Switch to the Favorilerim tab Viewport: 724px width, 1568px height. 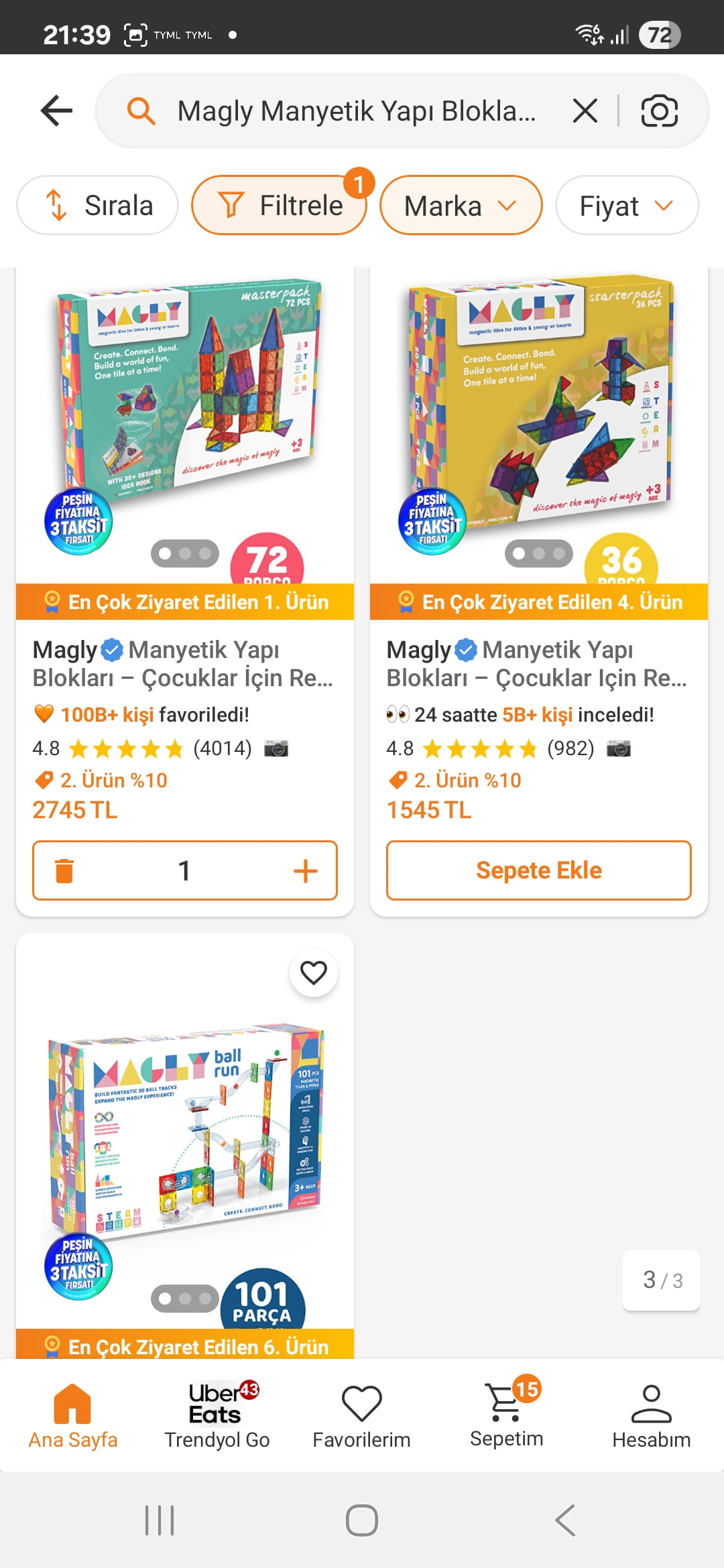point(361,1415)
